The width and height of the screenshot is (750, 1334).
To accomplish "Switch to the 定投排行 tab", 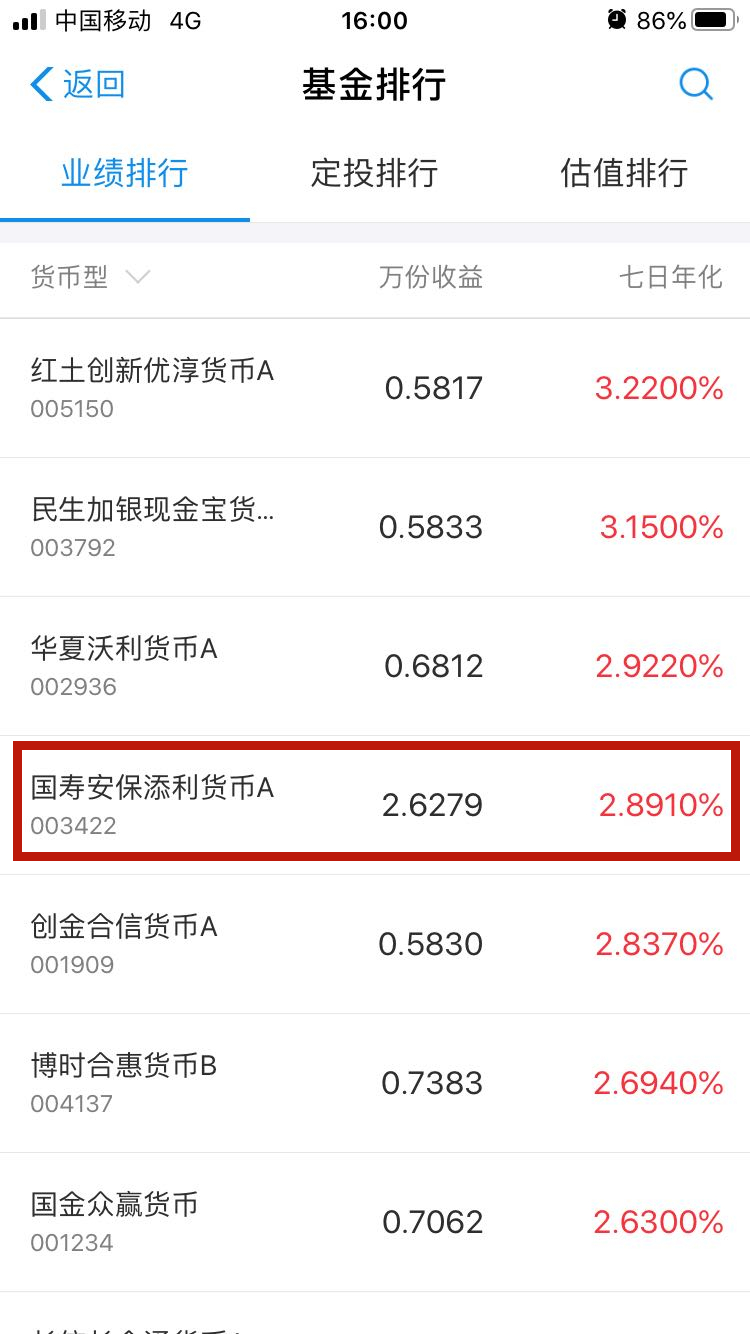I will 374,172.
